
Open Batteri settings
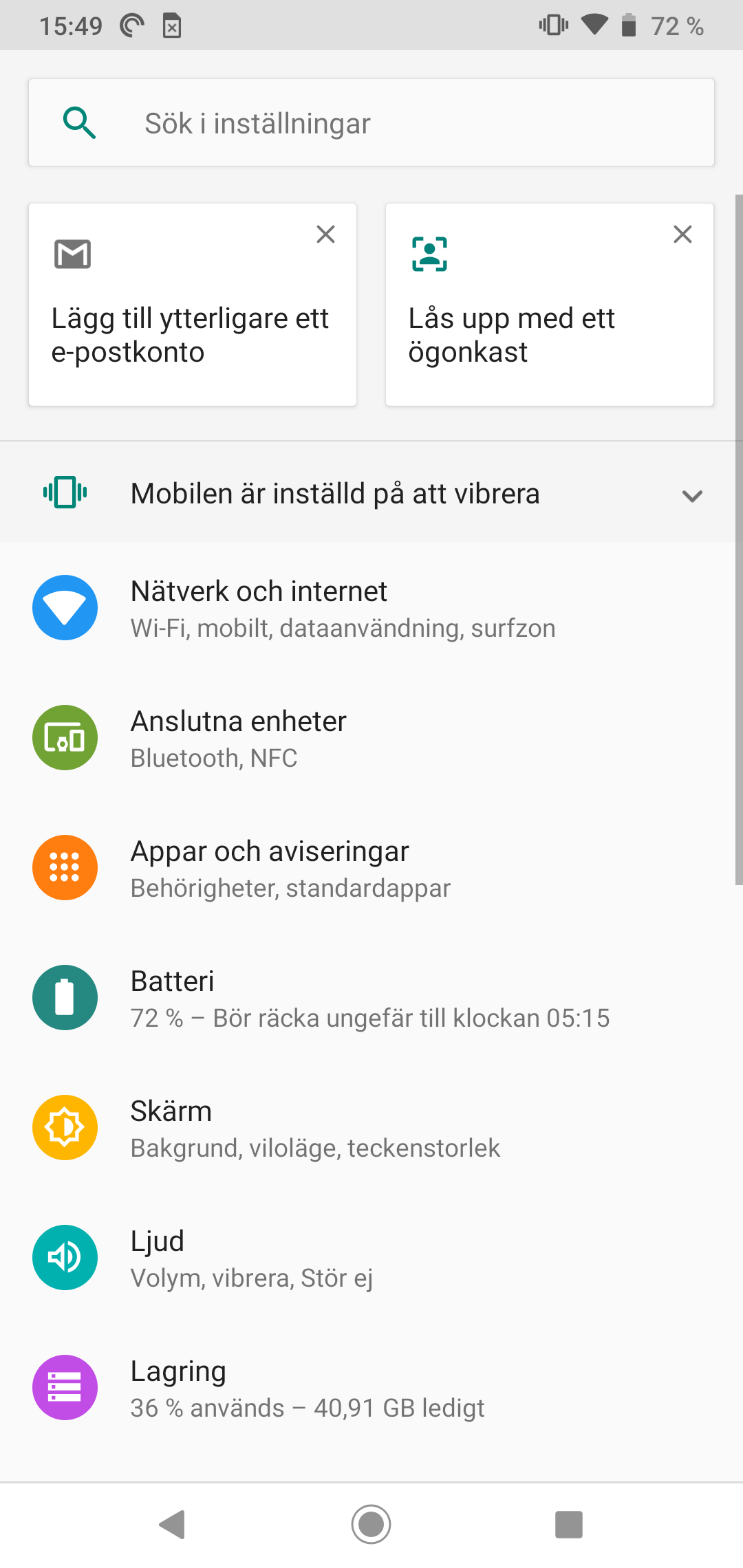click(x=371, y=999)
